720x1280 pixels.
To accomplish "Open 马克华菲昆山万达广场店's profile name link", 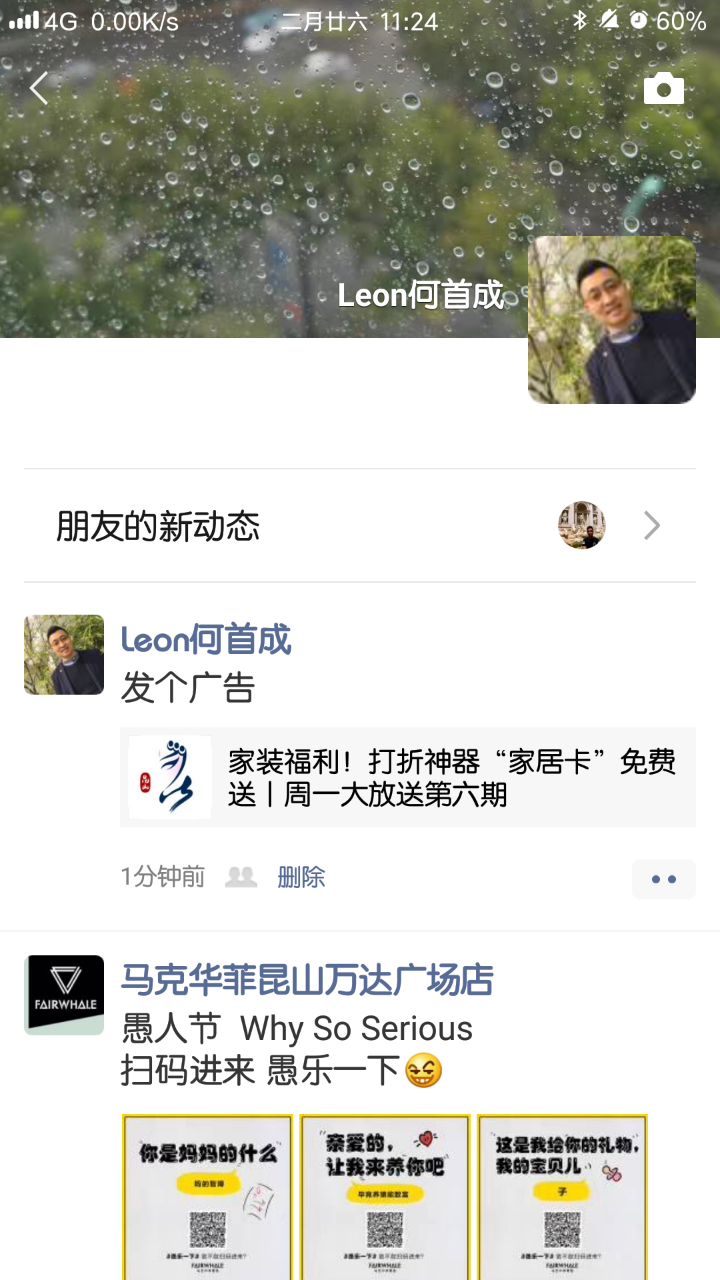I will pyautogui.click(x=307, y=980).
